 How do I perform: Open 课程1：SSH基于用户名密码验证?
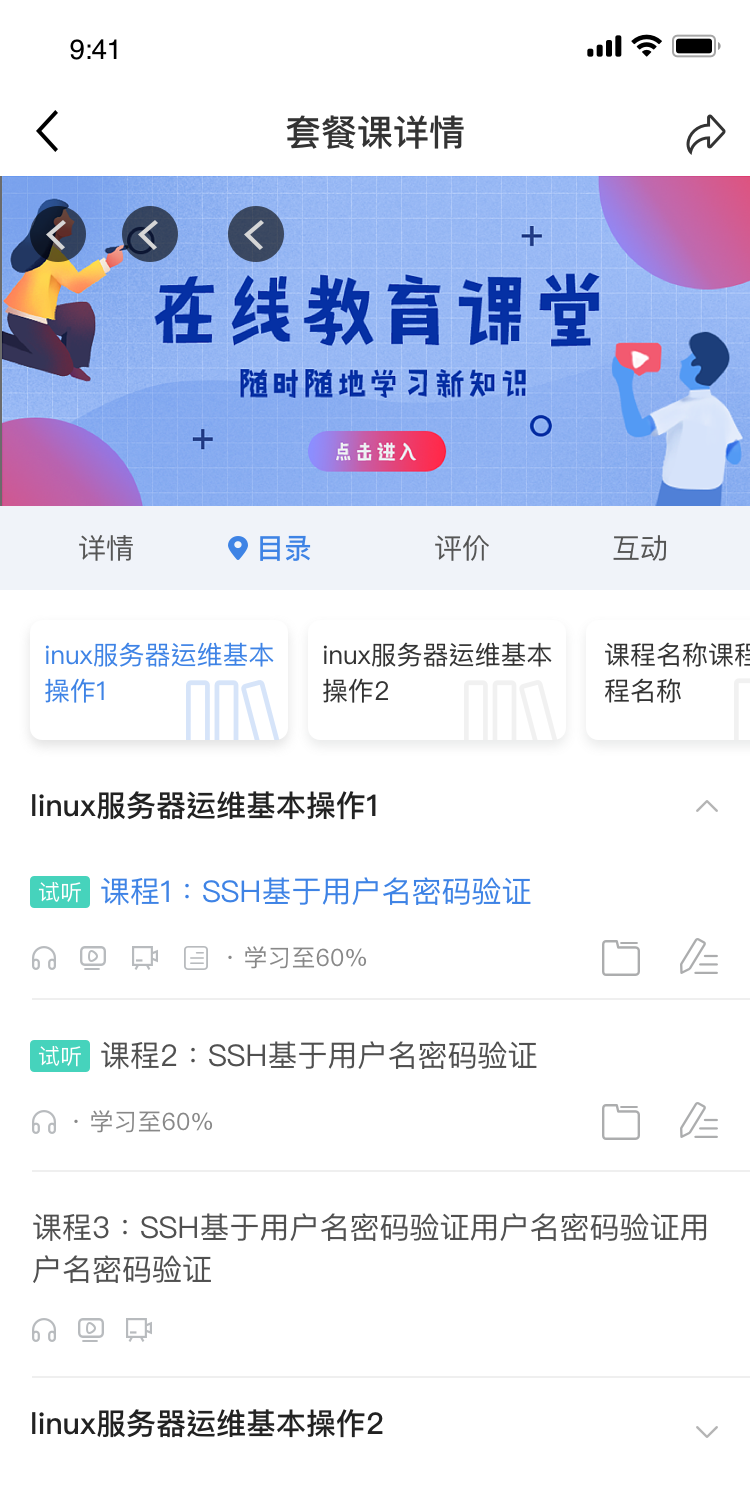coord(315,892)
